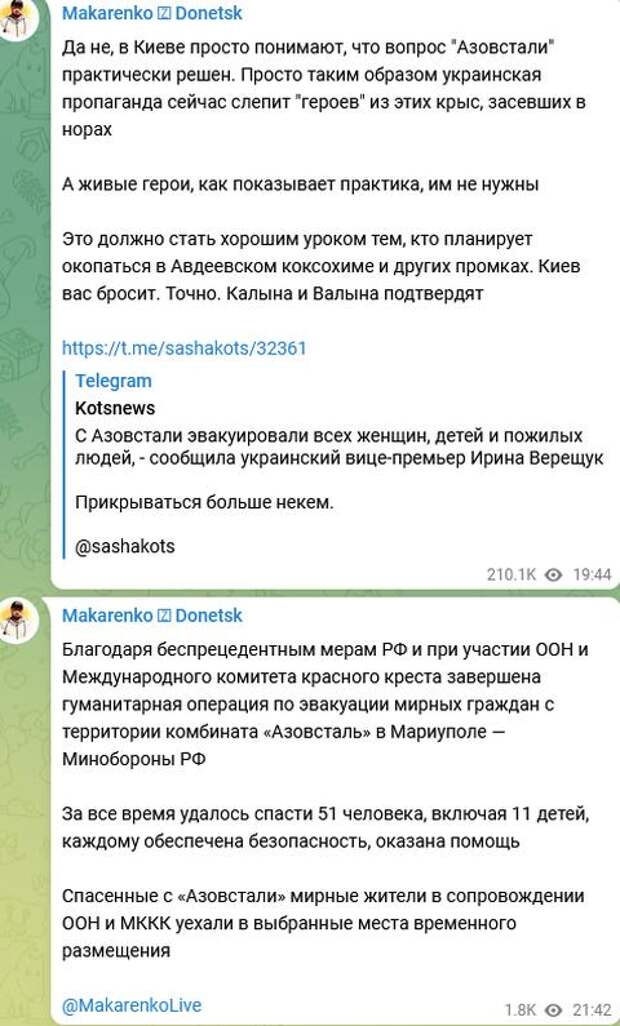The image size is (620, 1026).
Task: Open the @MakarenkoLive channel mention
Action: coord(135,1005)
